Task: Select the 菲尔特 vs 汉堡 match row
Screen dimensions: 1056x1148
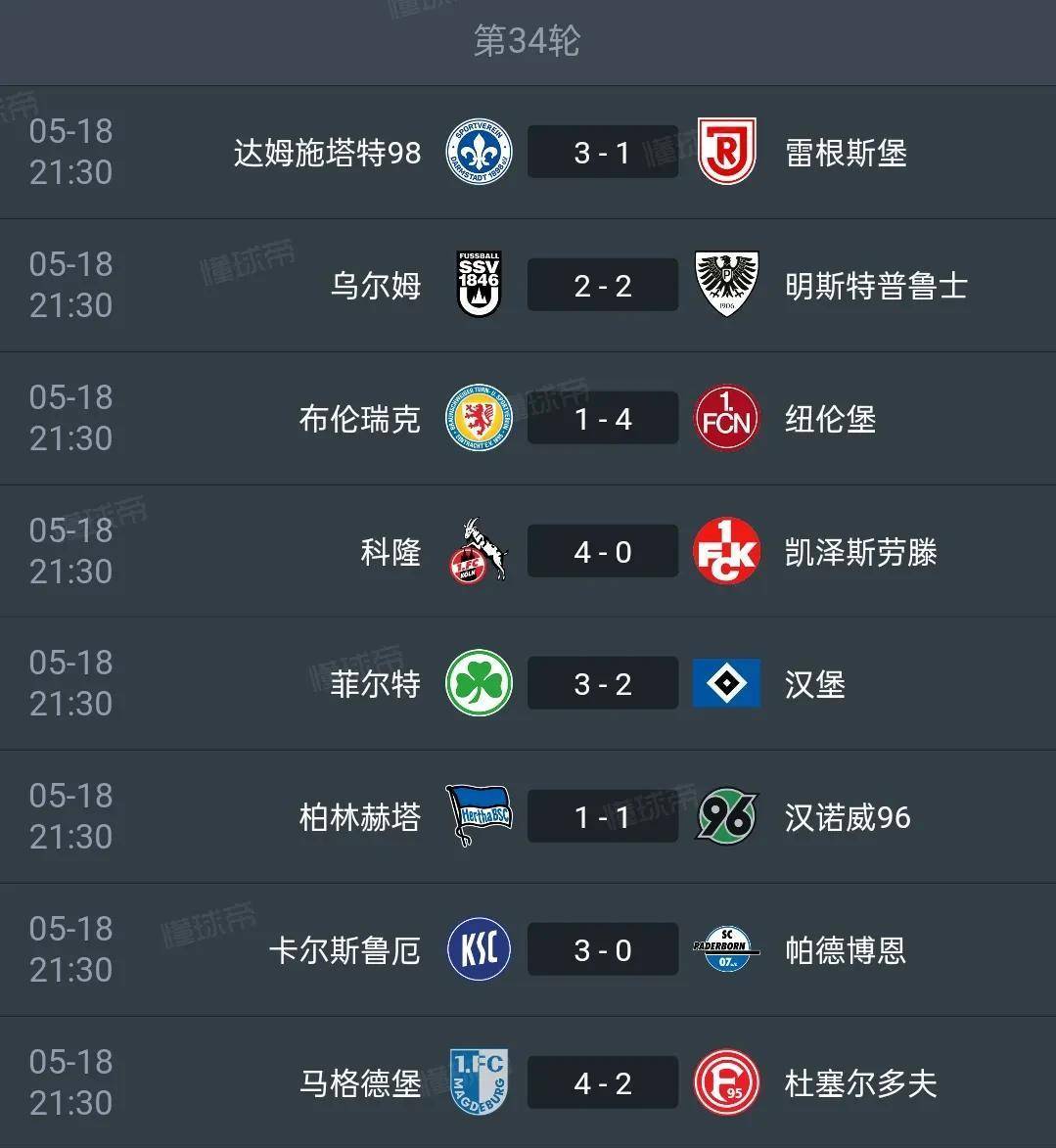Action: (x=602, y=684)
